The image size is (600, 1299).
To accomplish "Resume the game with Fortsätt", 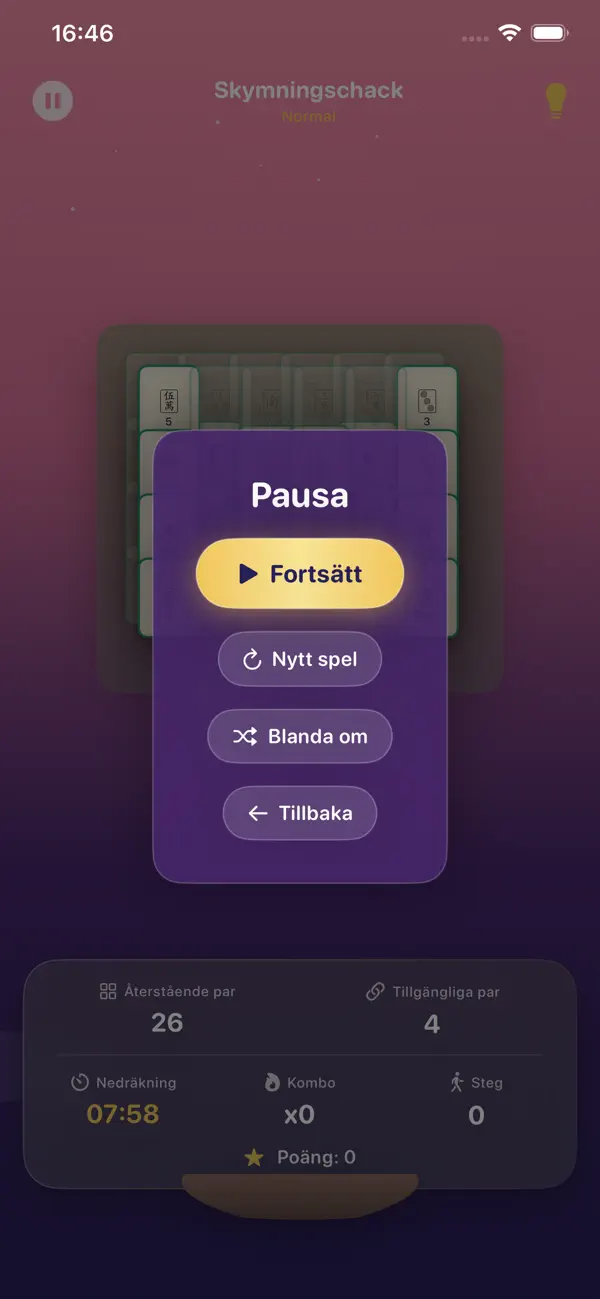I will click(x=300, y=574).
